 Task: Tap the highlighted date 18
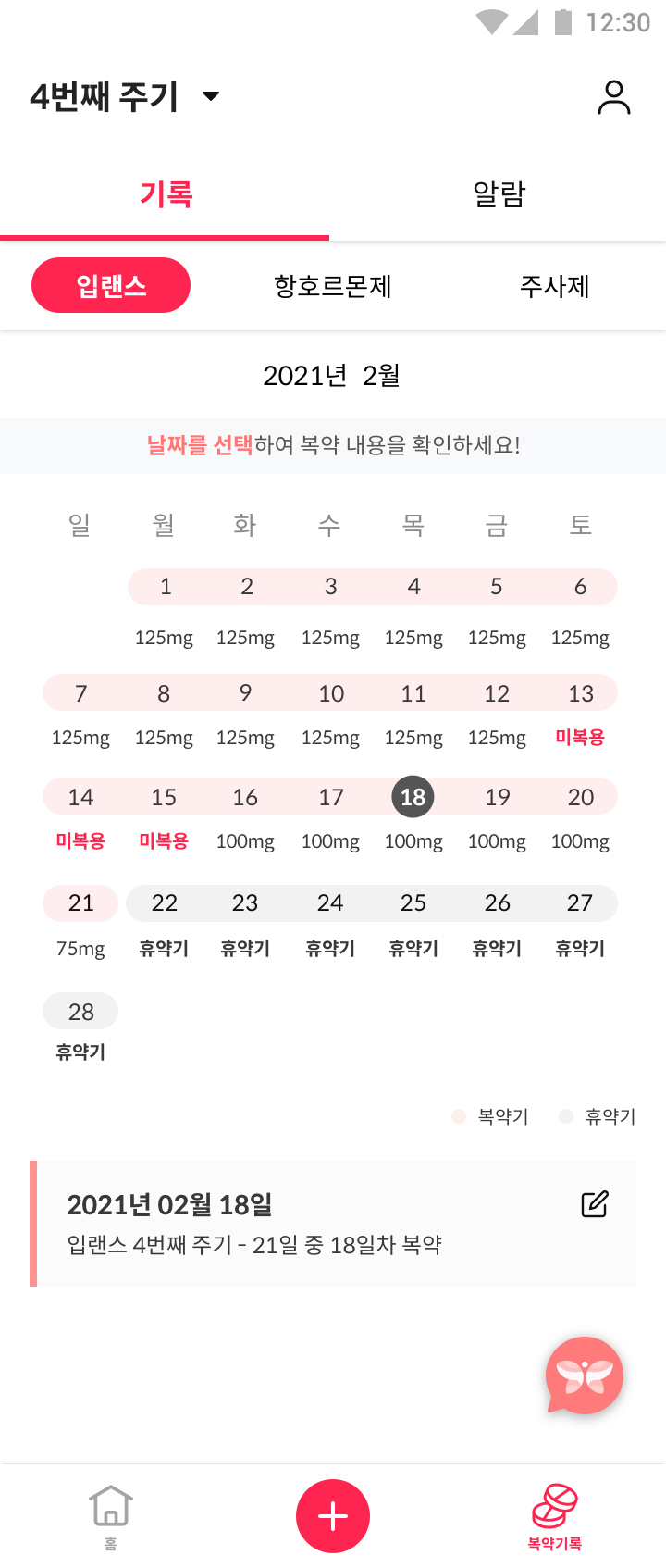pos(413,797)
